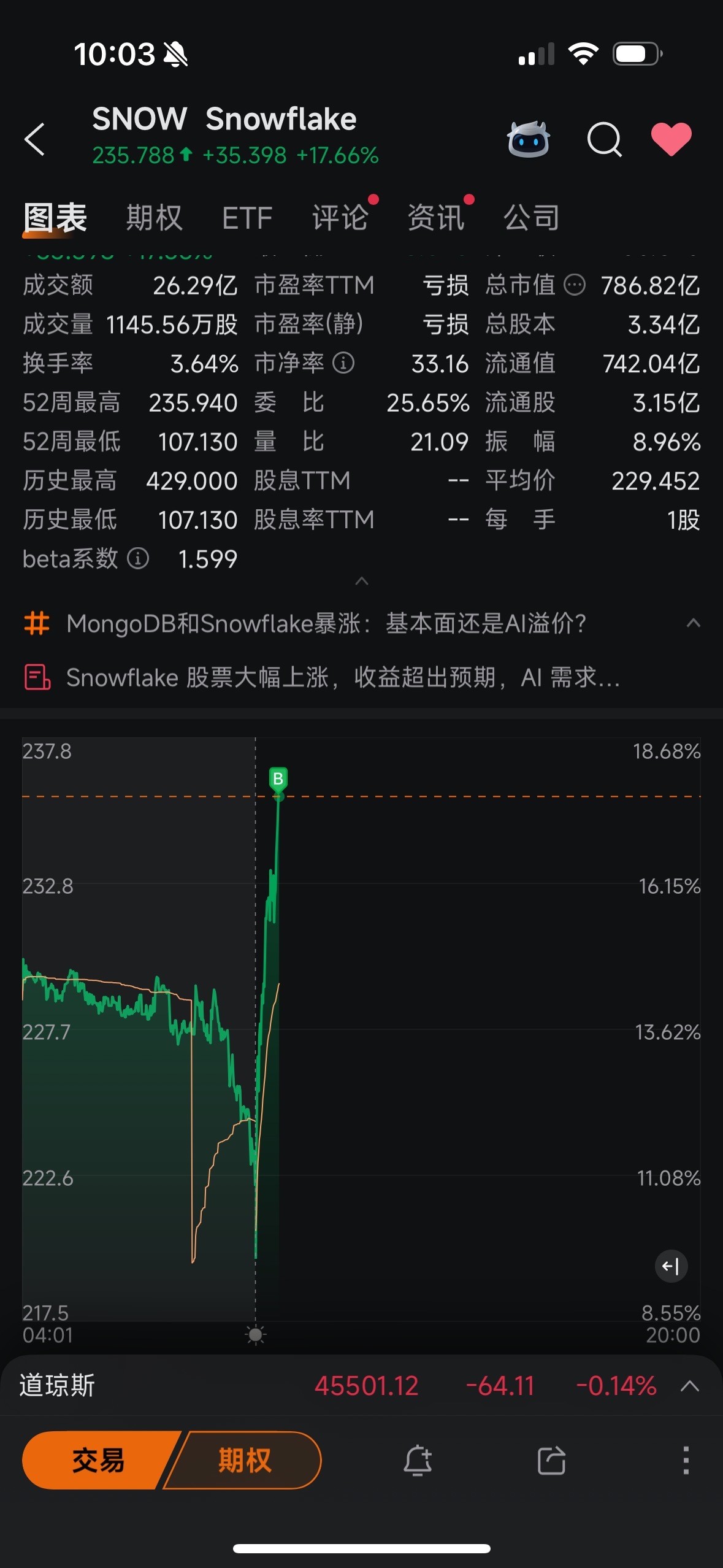Tap the B buy marker on the chart
Image resolution: width=723 pixels, height=1568 pixels.
pyautogui.click(x=278, y=779)
